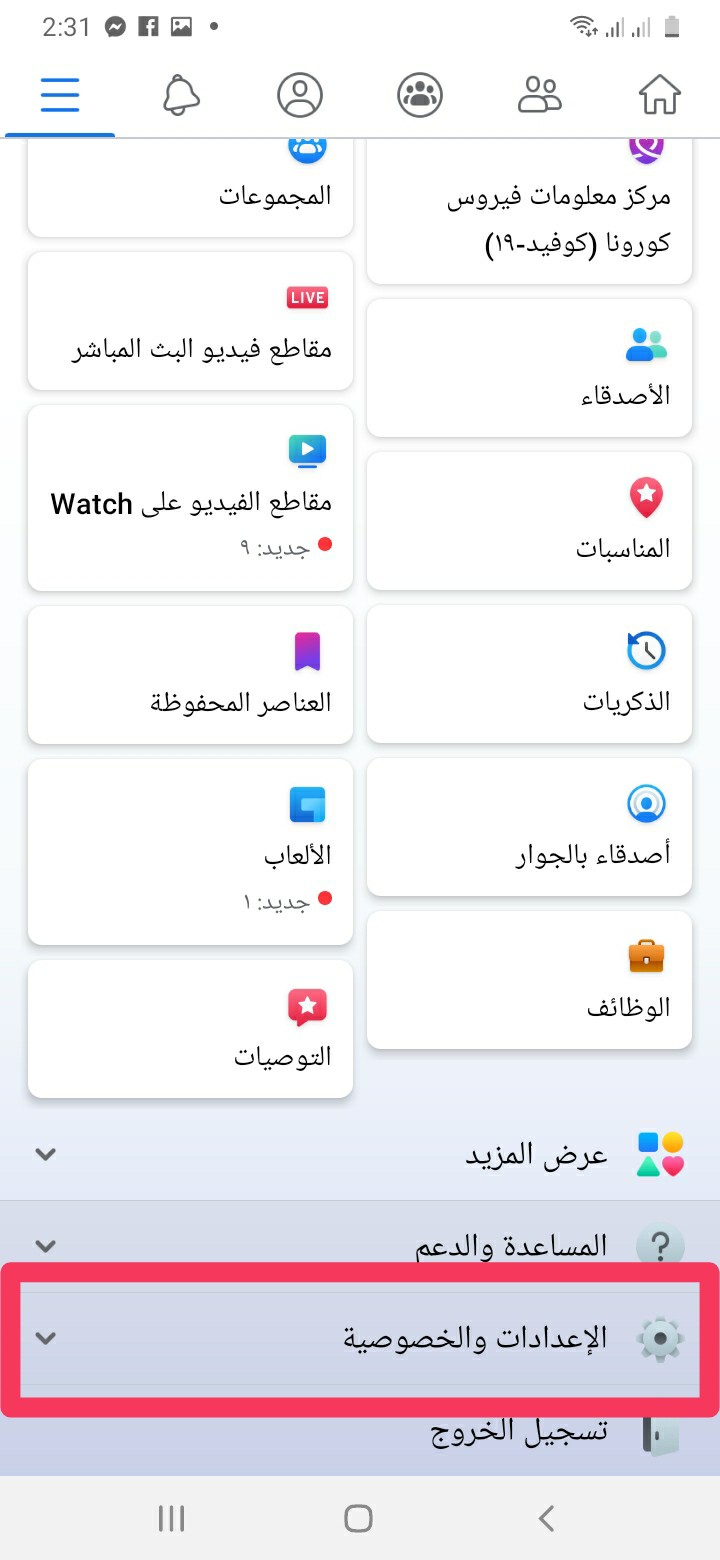Open the coronavirus information center card
This screenshot has height=1560, width=720.
pyautogui.click(x=530, y=215)
